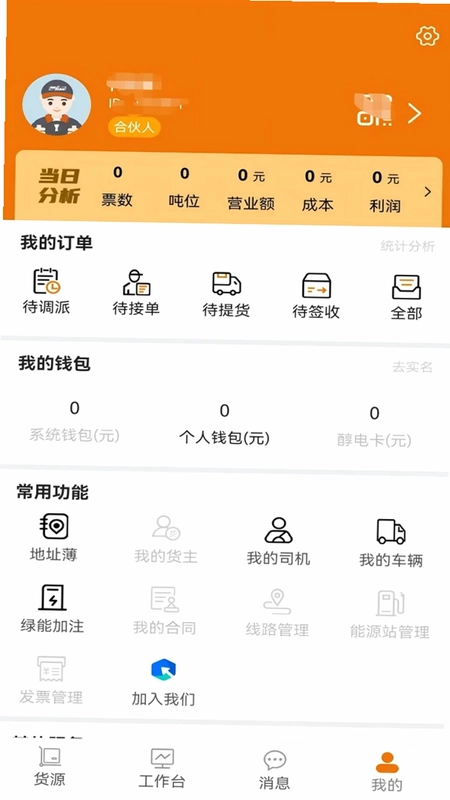Open the settings gear icon

(427, 36)
